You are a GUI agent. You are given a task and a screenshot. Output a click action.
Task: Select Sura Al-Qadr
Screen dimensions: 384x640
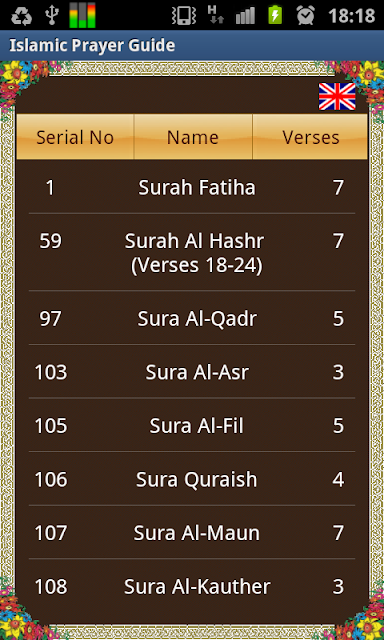(x=192, y=318)
